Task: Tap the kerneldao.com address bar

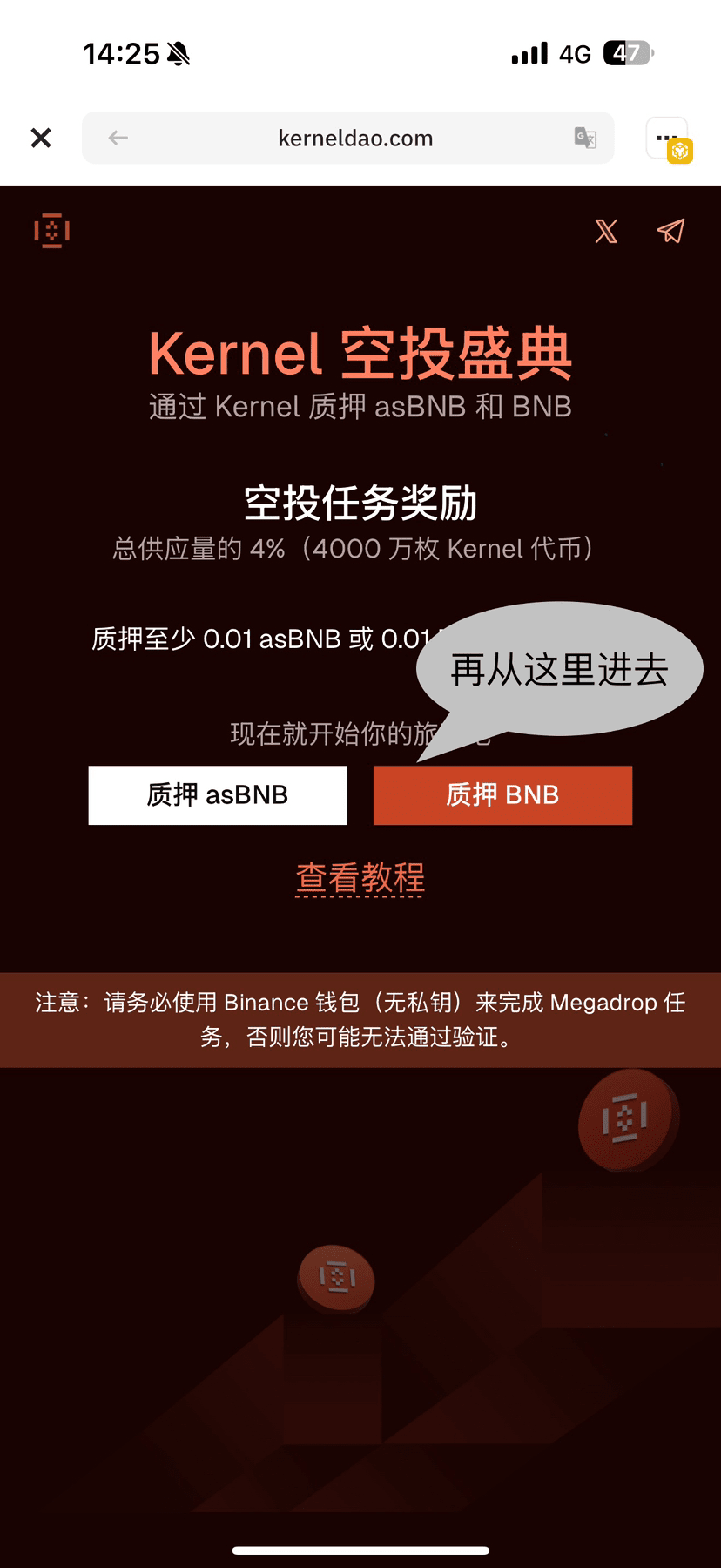Action: pyautogui.click(x=355, y=138)
